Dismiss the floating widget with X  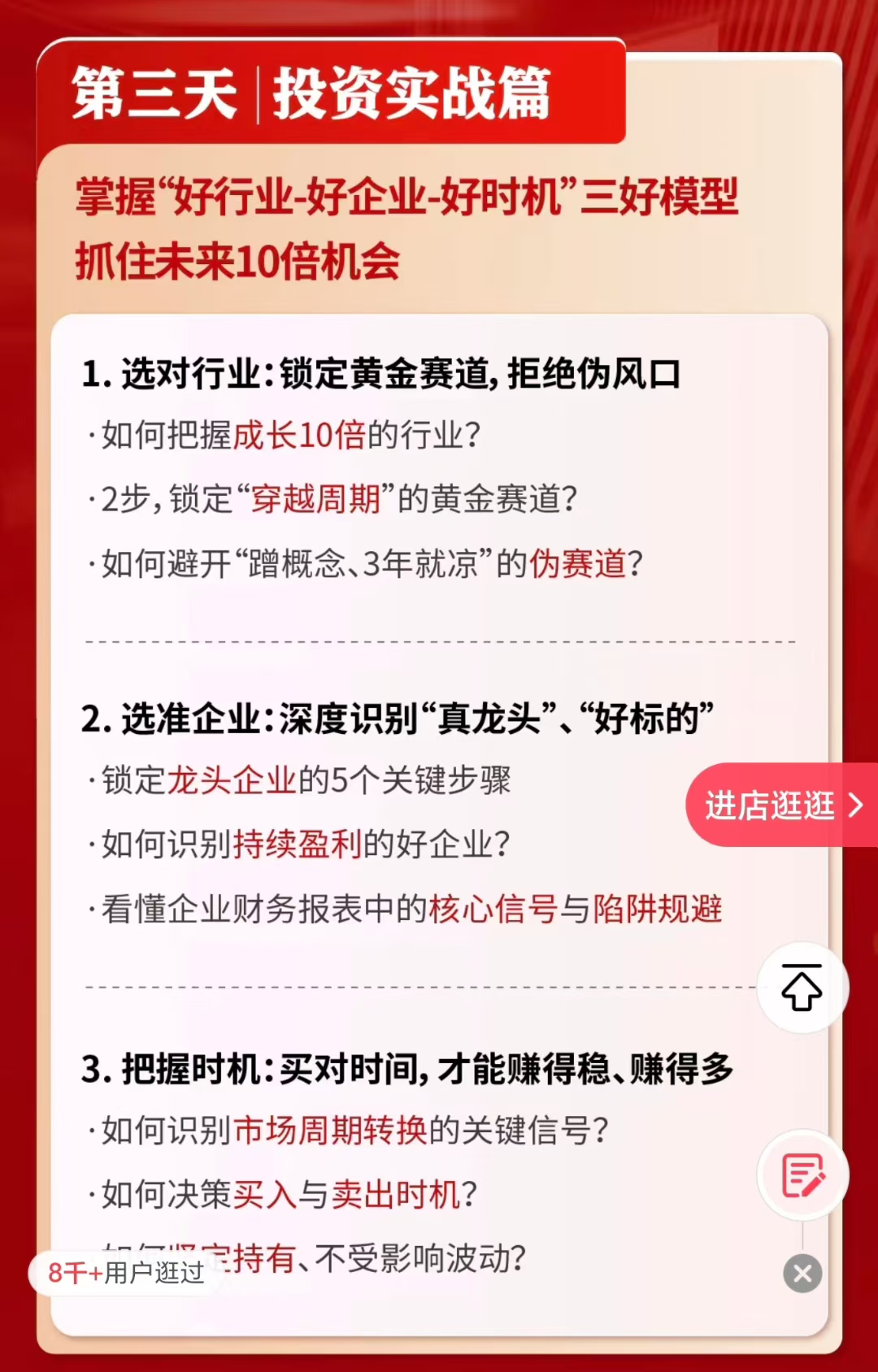point(802,1274)
